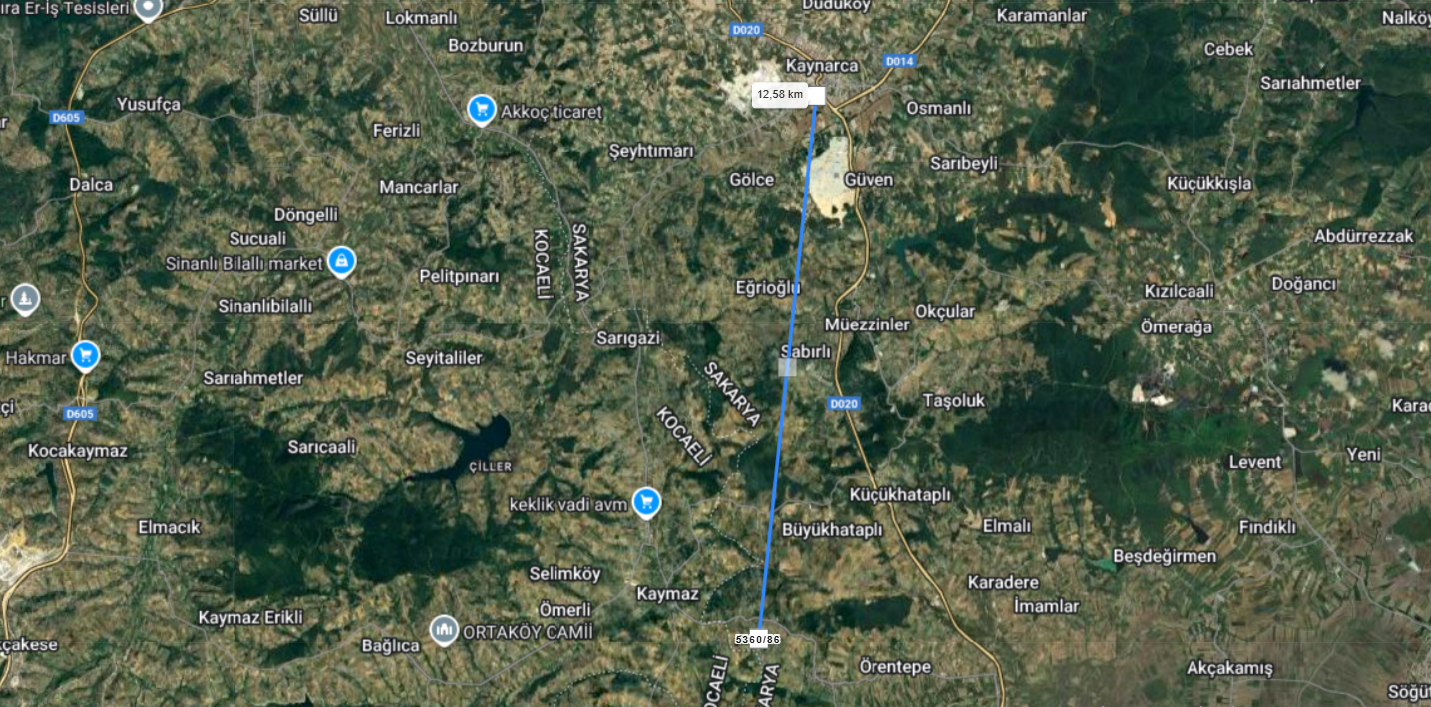Select the Er-İş Tesisleri location pin
This screenshot has width=1431, height=707.
coord(149,9)
